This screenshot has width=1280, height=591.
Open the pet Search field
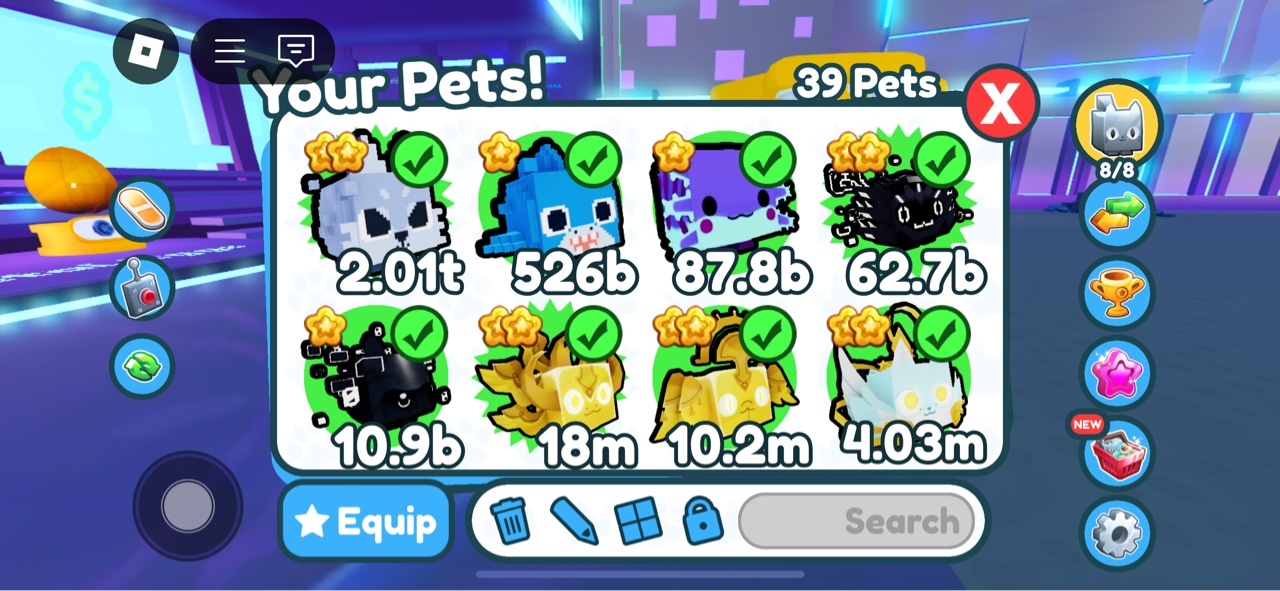[856, 521]
